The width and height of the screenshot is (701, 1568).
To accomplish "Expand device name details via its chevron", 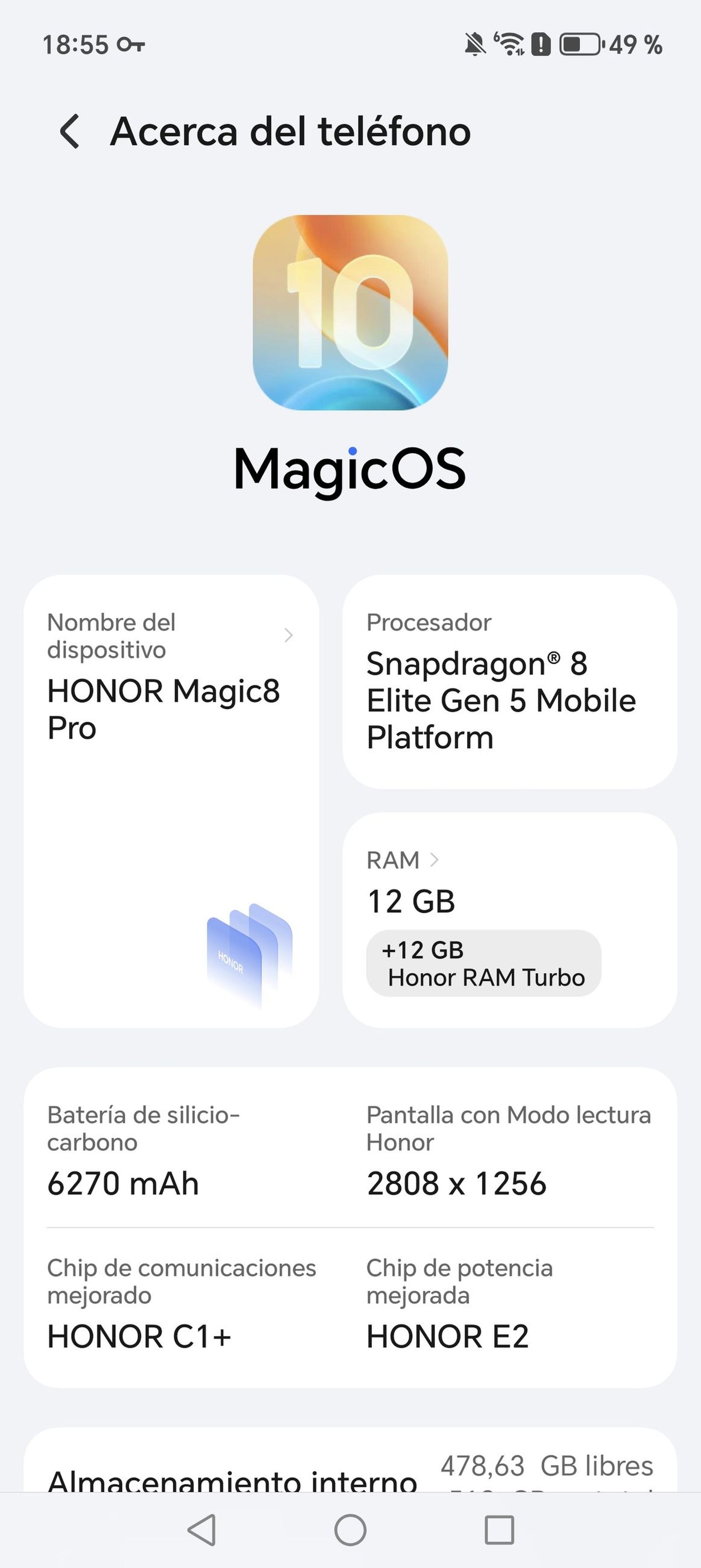I will pyautogui.click(x=290, y=636).
